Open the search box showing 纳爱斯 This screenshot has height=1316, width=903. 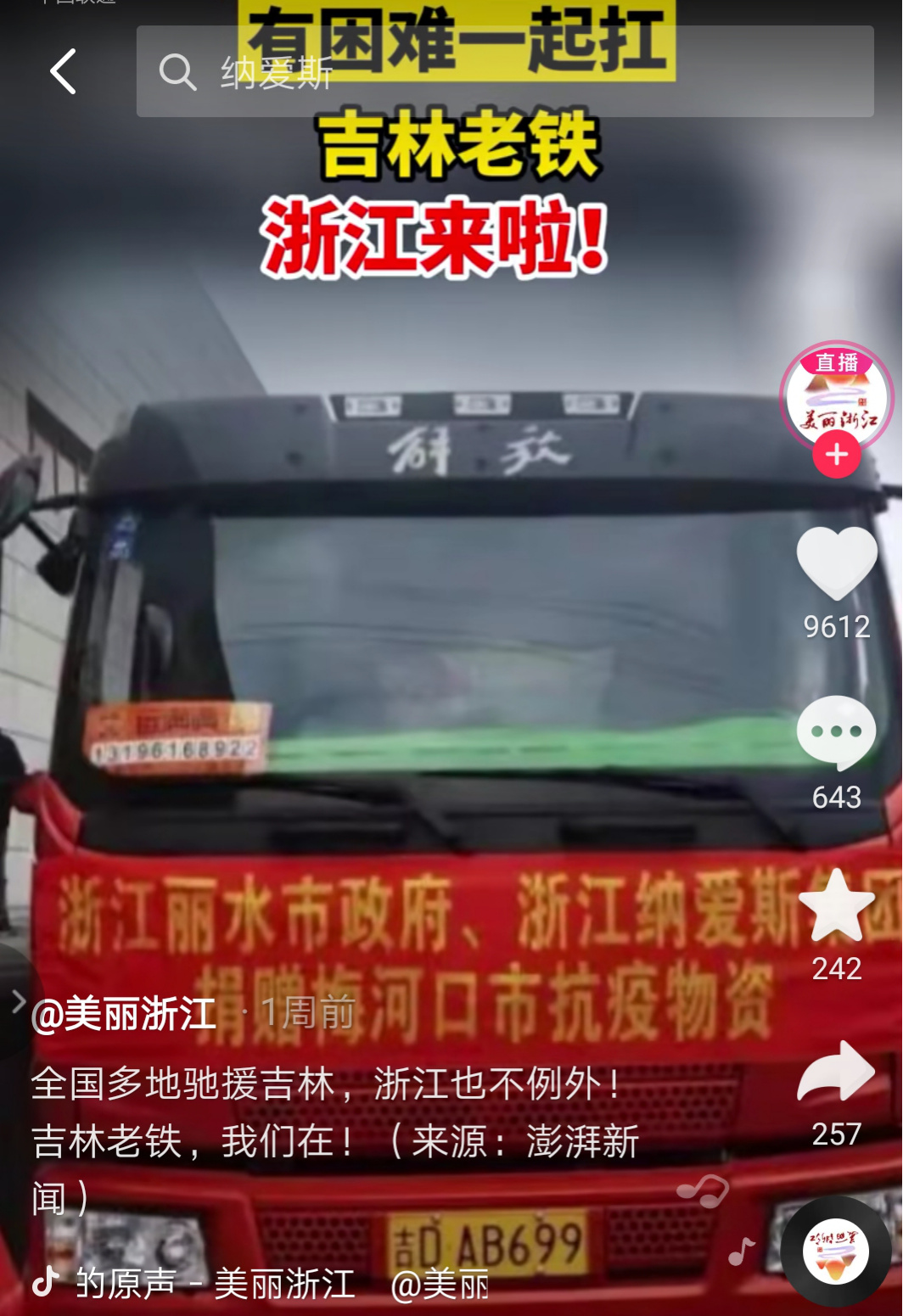(x=504, y=72)
